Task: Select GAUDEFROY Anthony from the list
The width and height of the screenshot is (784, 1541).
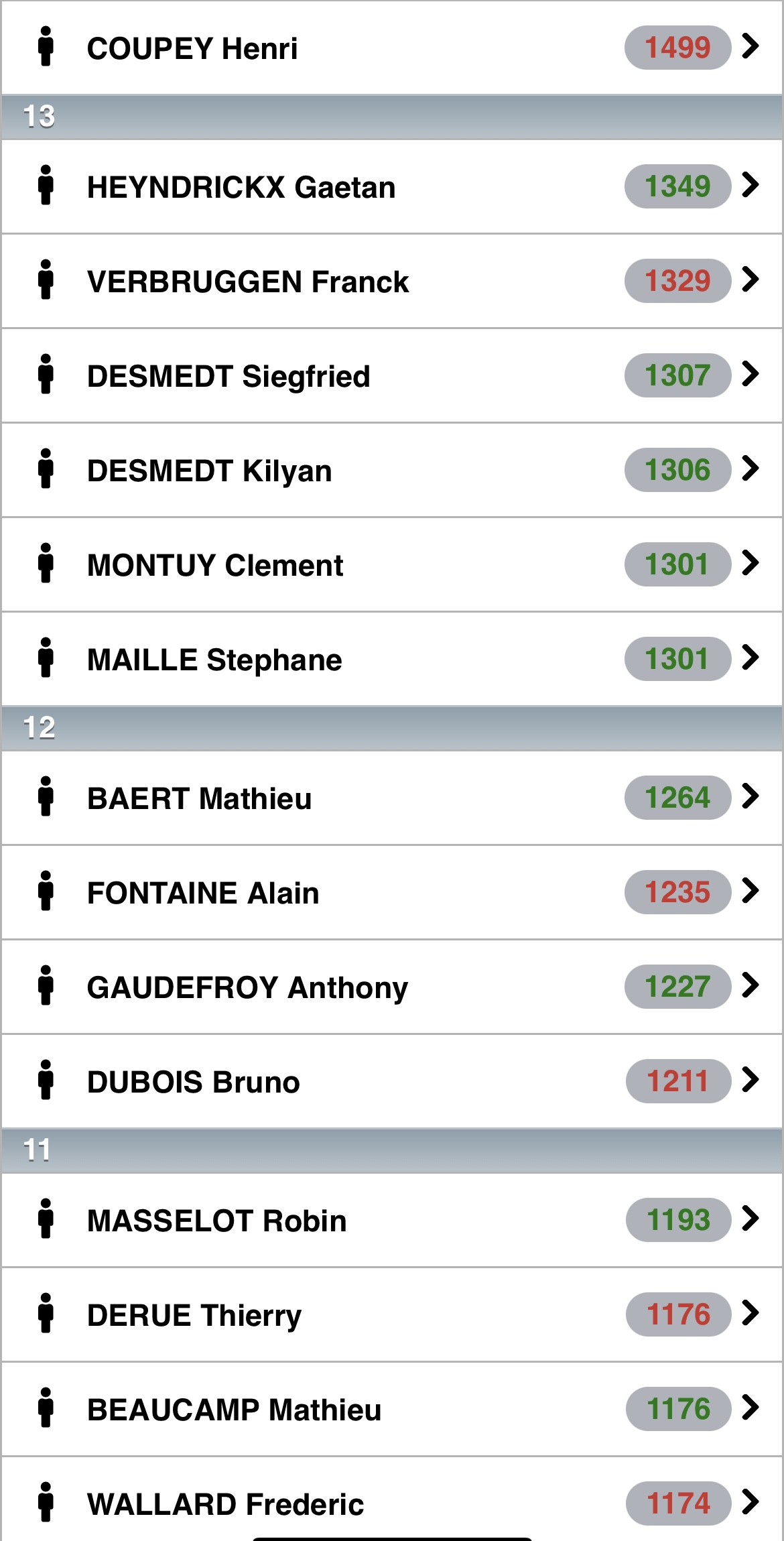Action: 392,987
